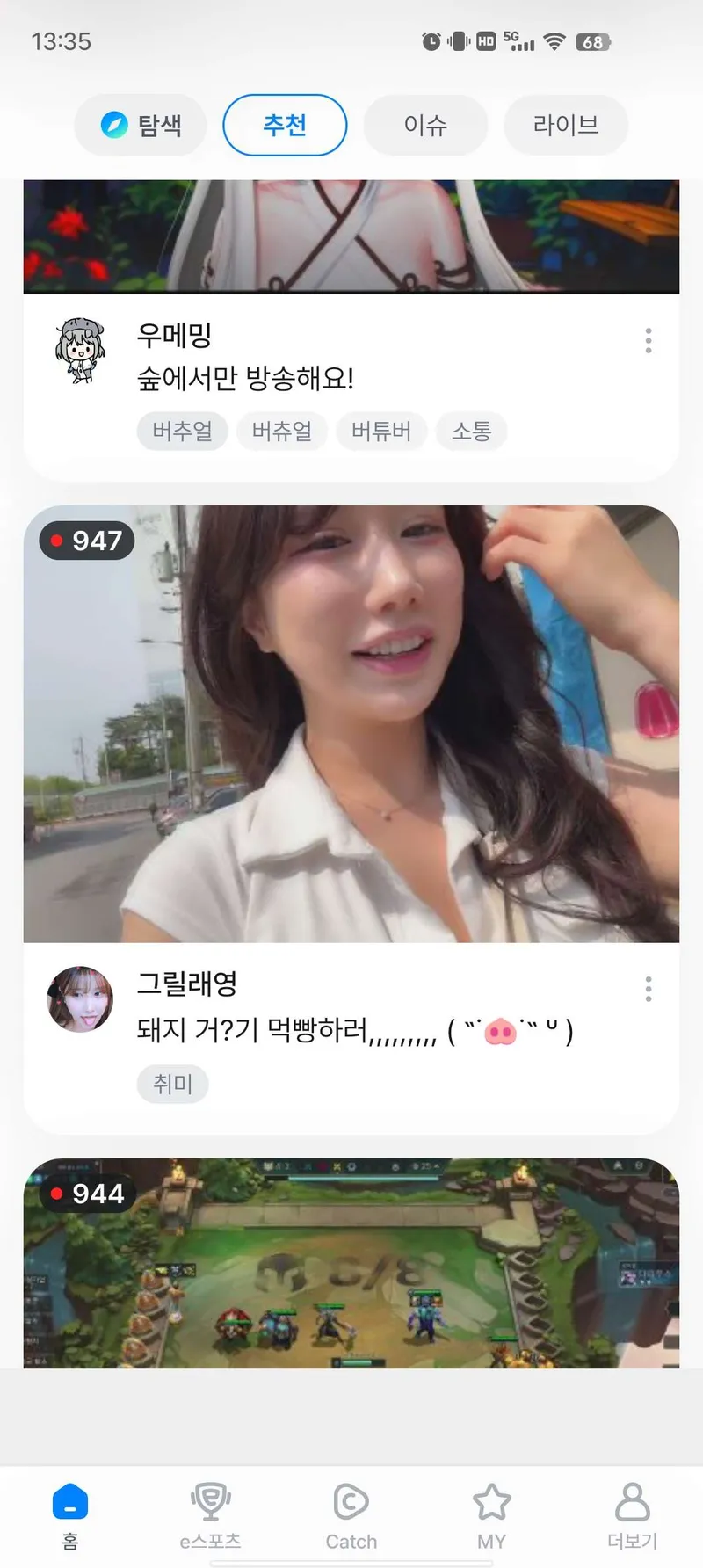Tap the 소통 tag on 우메밍's card
The image size is (703, 1568).
pos(471,431)
